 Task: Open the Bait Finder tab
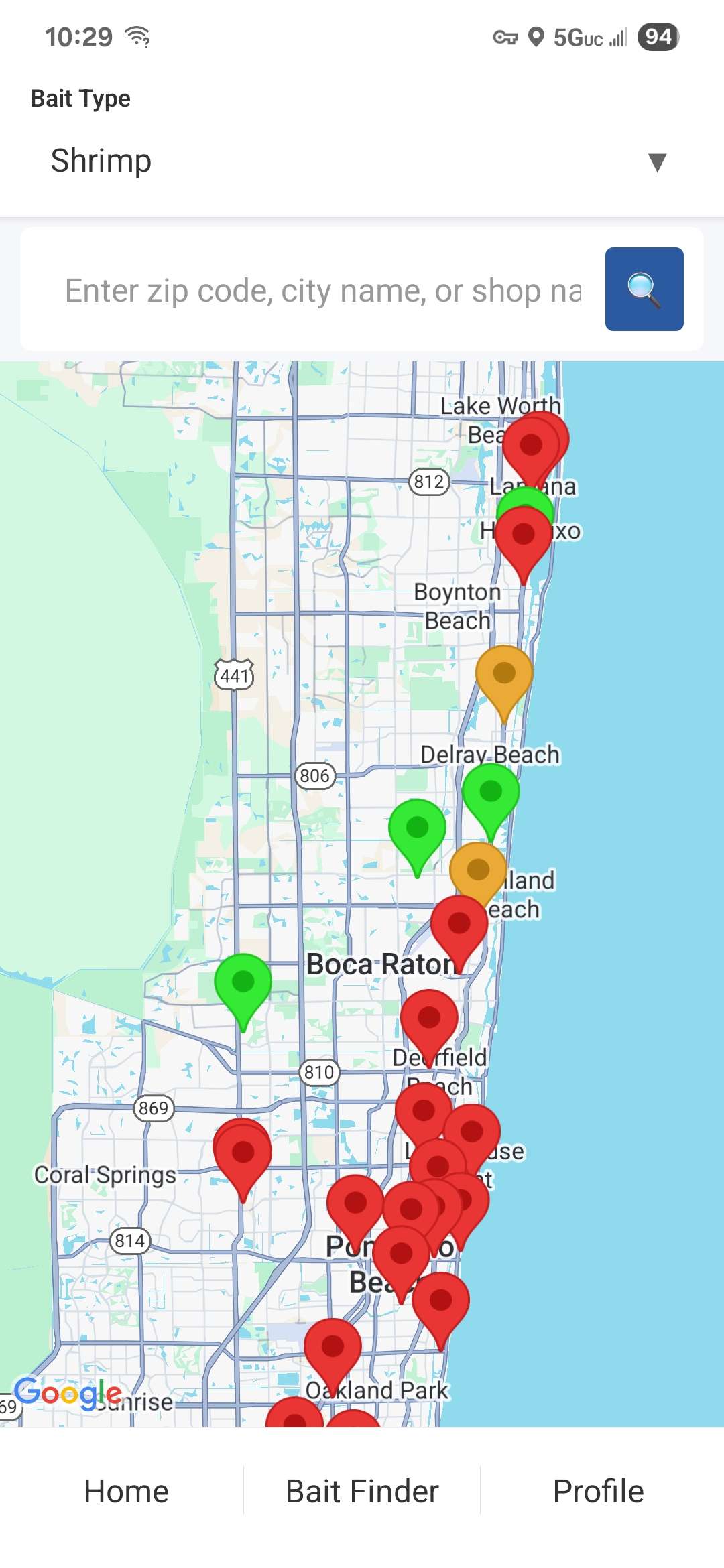coord(362,1491)
